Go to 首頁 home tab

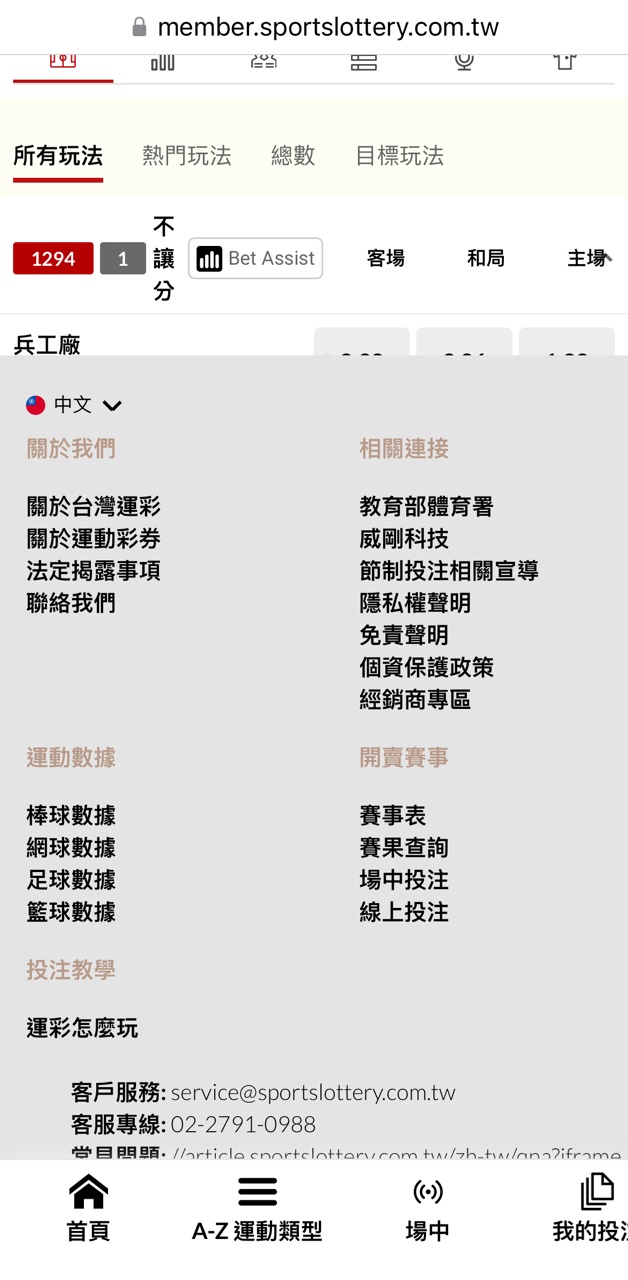[88, 1208]
